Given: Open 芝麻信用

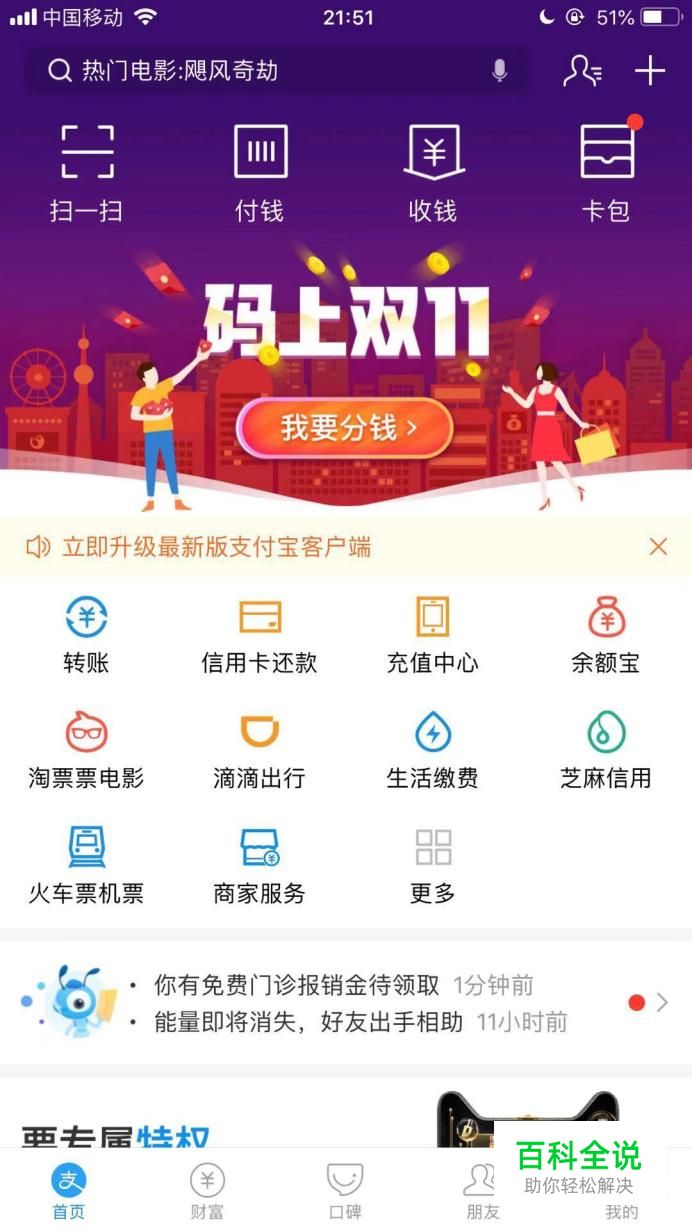Looking at the screenshot, I should pyautogui.click(x=606, y=750).
